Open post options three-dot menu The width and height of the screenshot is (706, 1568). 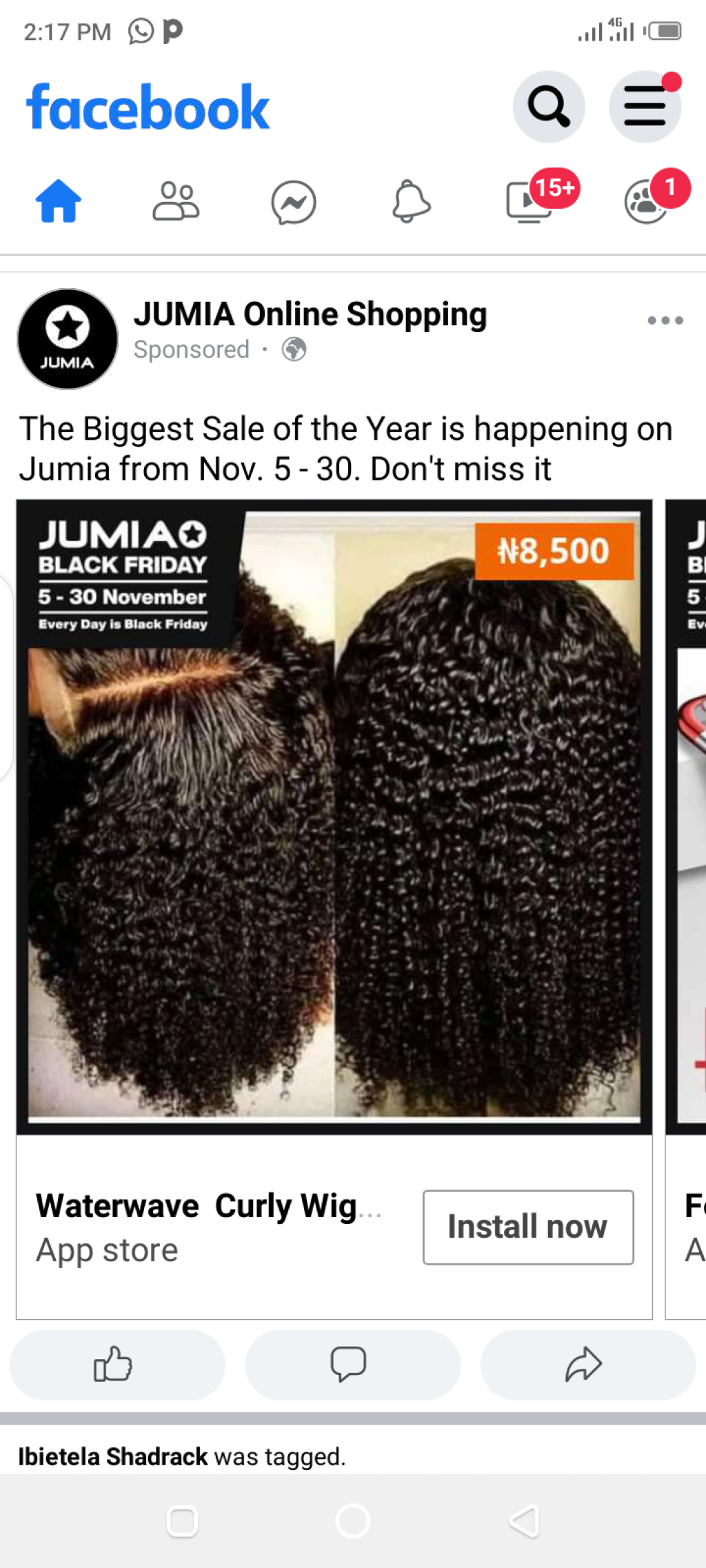tap(665, 320)
